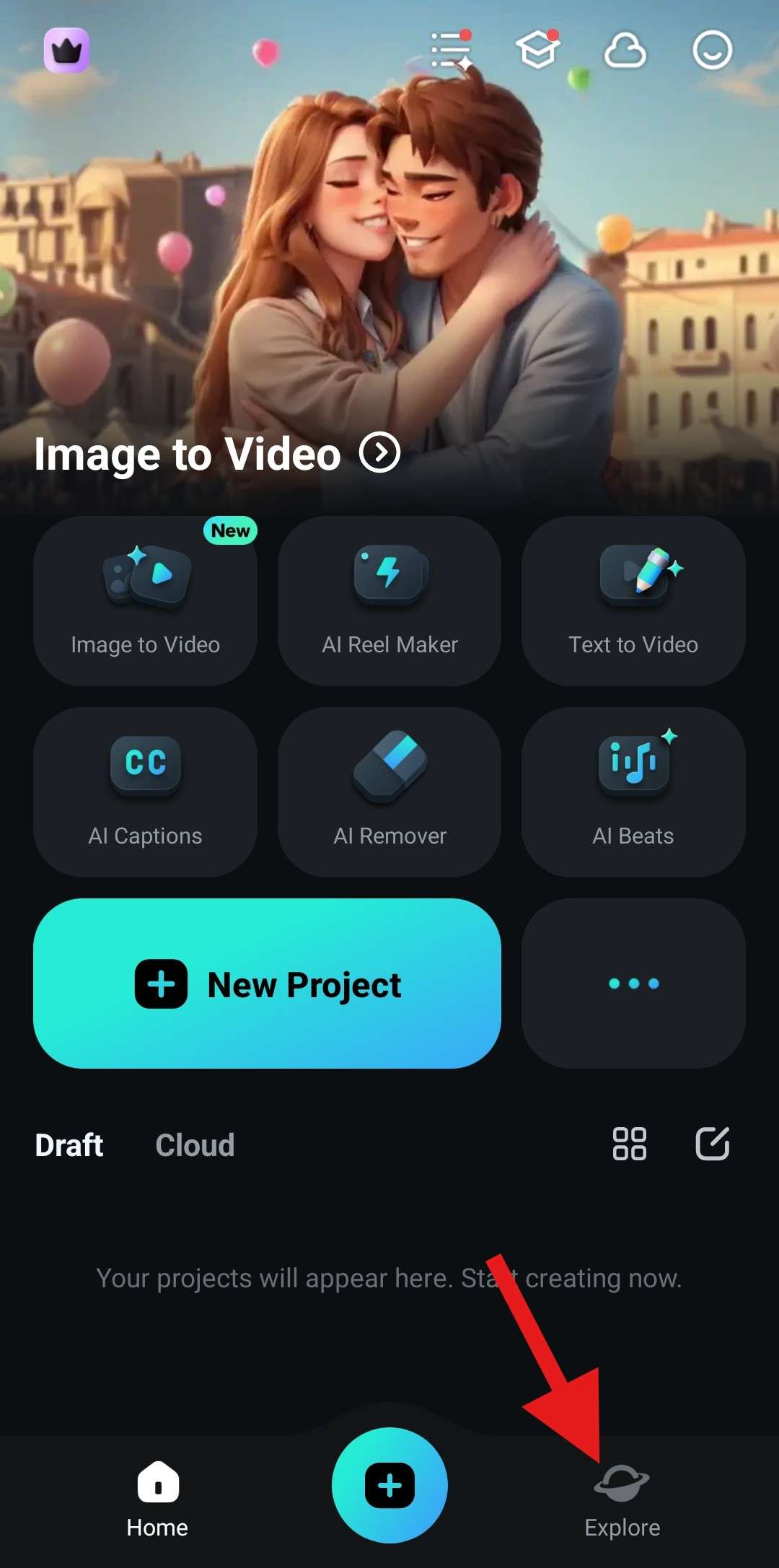Open the Image to Video tool tile

145,600
